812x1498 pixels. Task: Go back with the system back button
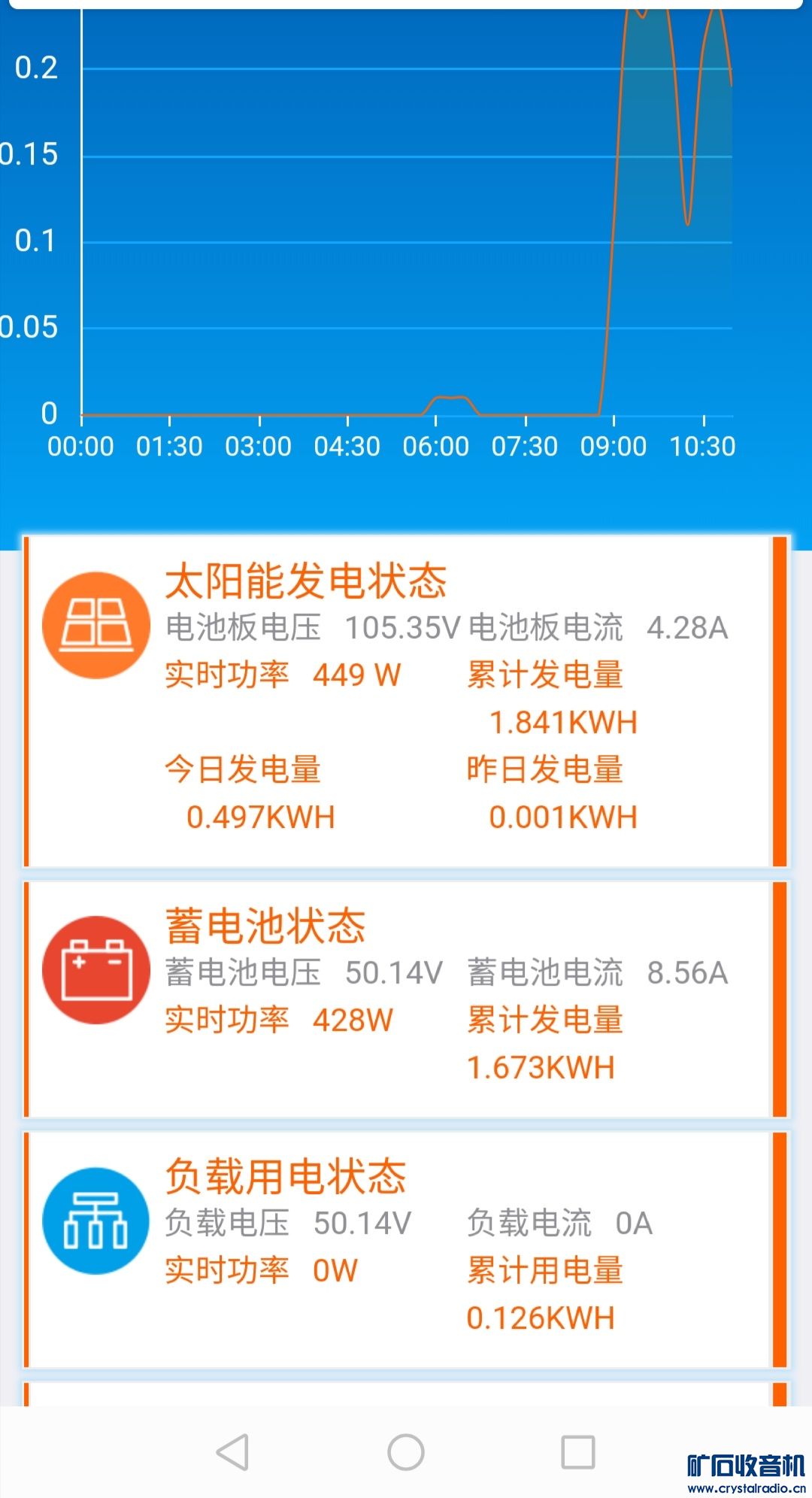pyautogui.click(x=232, y=1451)
